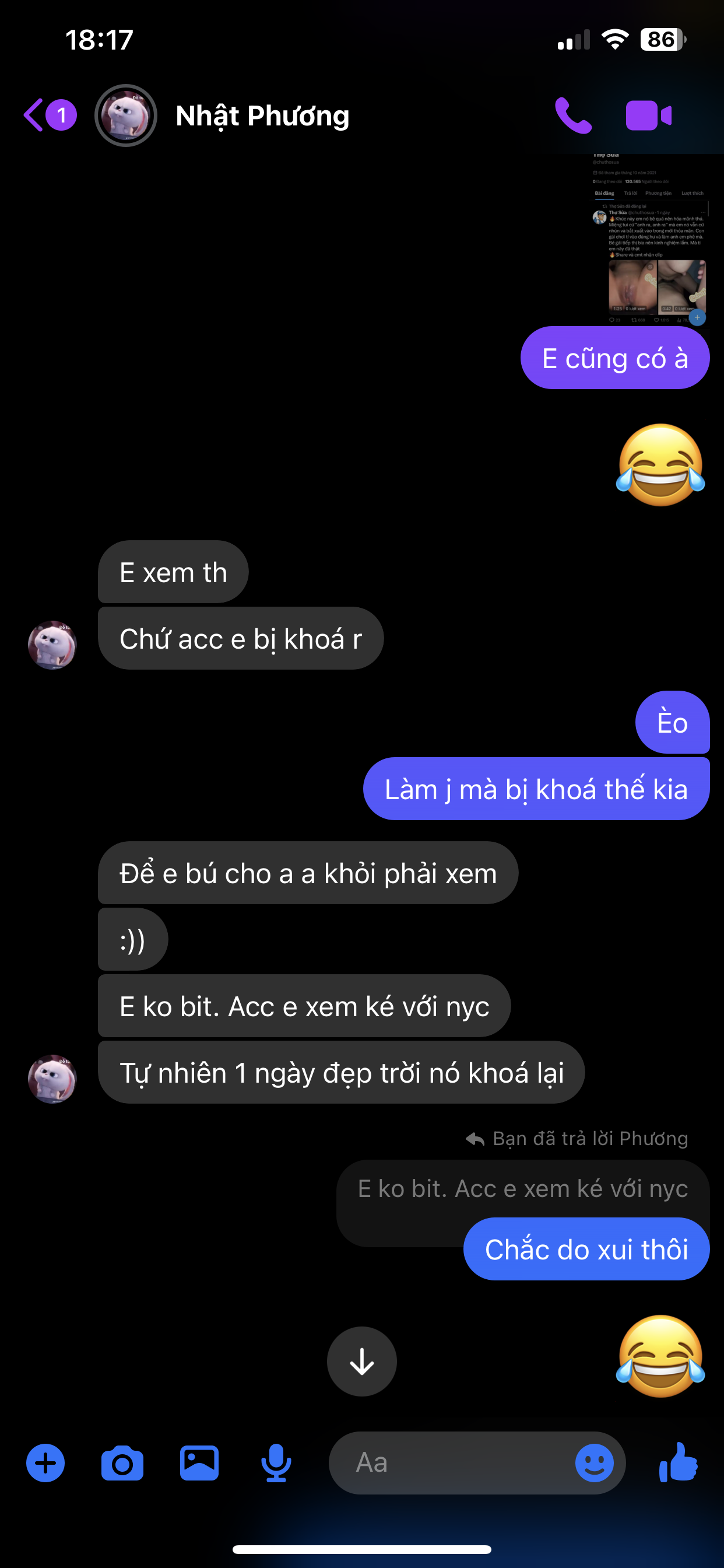724x1568 pixels.
Task: Open the camera to take a photo
Action: tap(122, 1462)
